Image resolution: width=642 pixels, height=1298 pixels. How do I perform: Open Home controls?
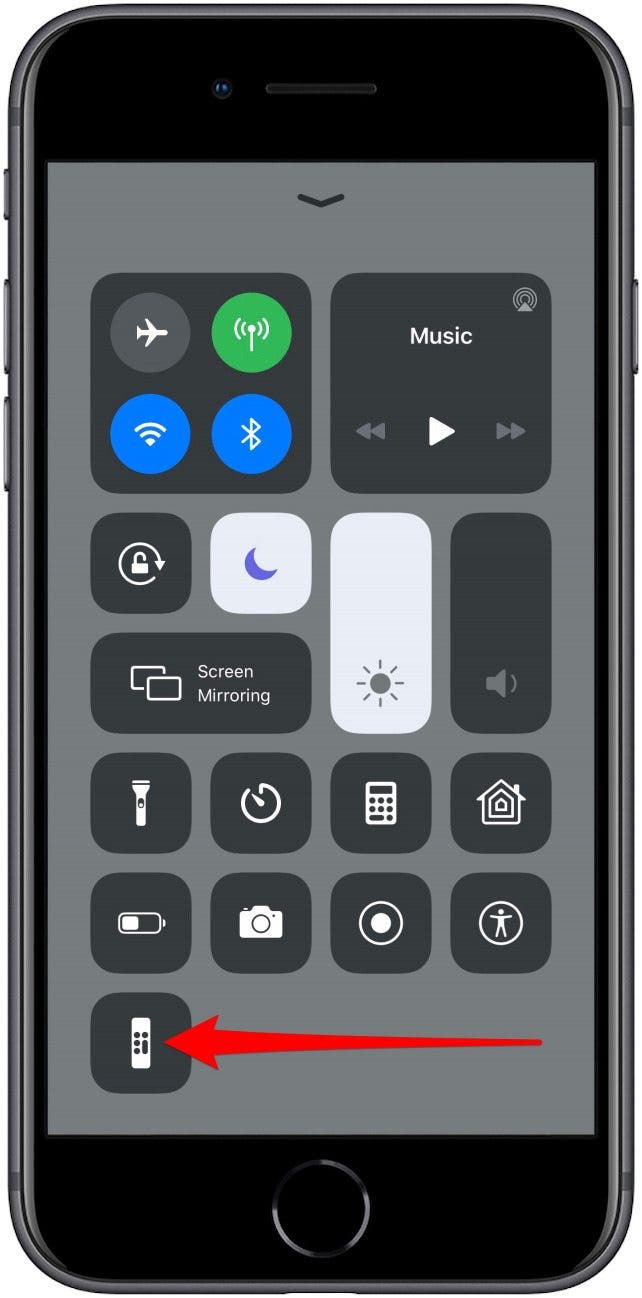(x=501, y=803)
